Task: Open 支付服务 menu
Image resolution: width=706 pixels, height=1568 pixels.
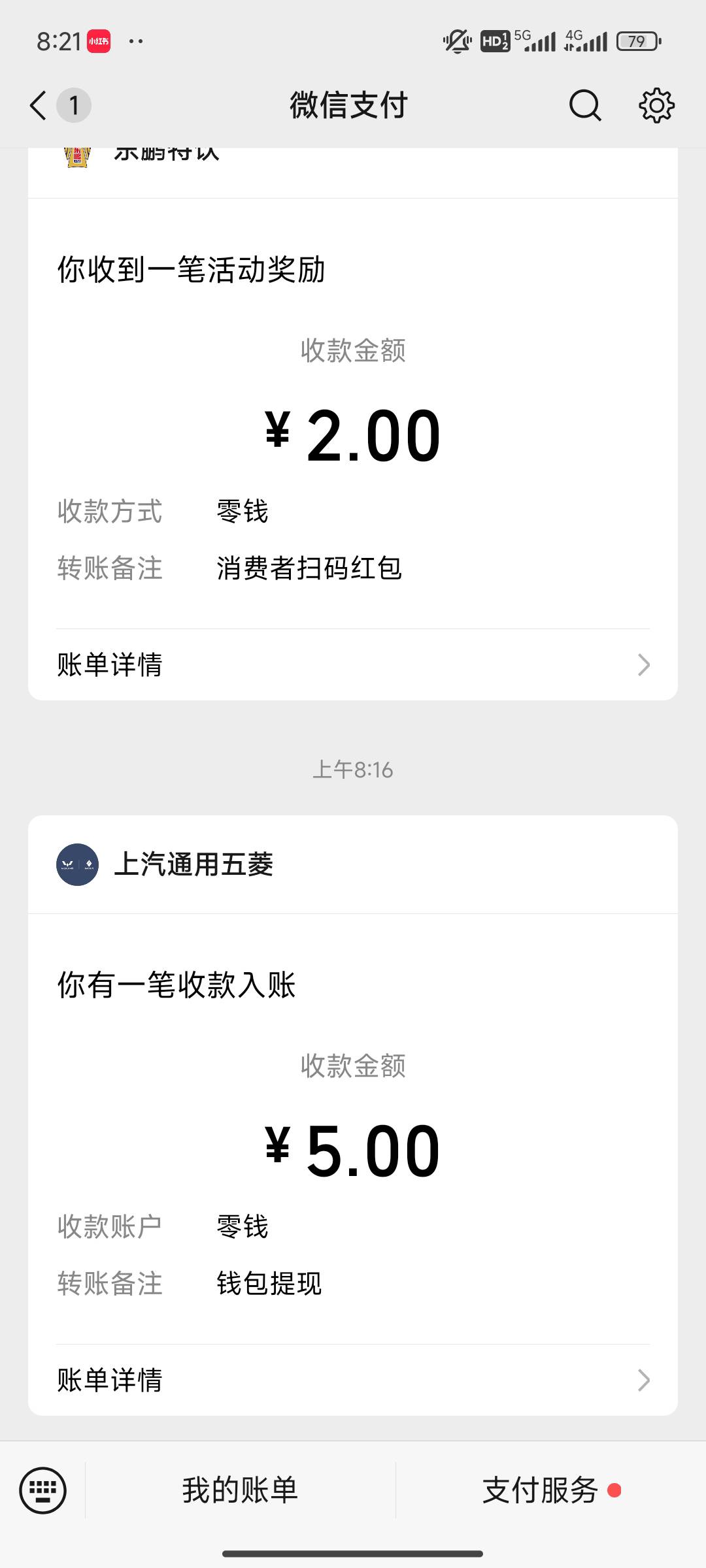Action: [550, 1490]
